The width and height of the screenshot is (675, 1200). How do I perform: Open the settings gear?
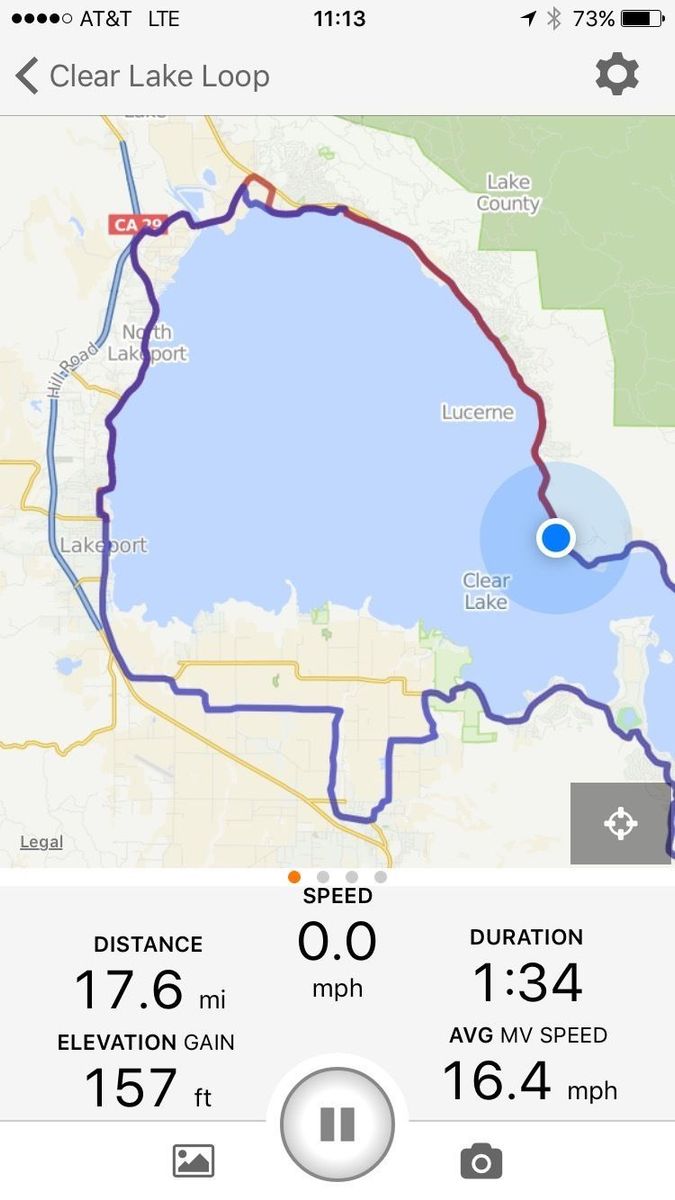pyautogui.click(x=616, y=75)
